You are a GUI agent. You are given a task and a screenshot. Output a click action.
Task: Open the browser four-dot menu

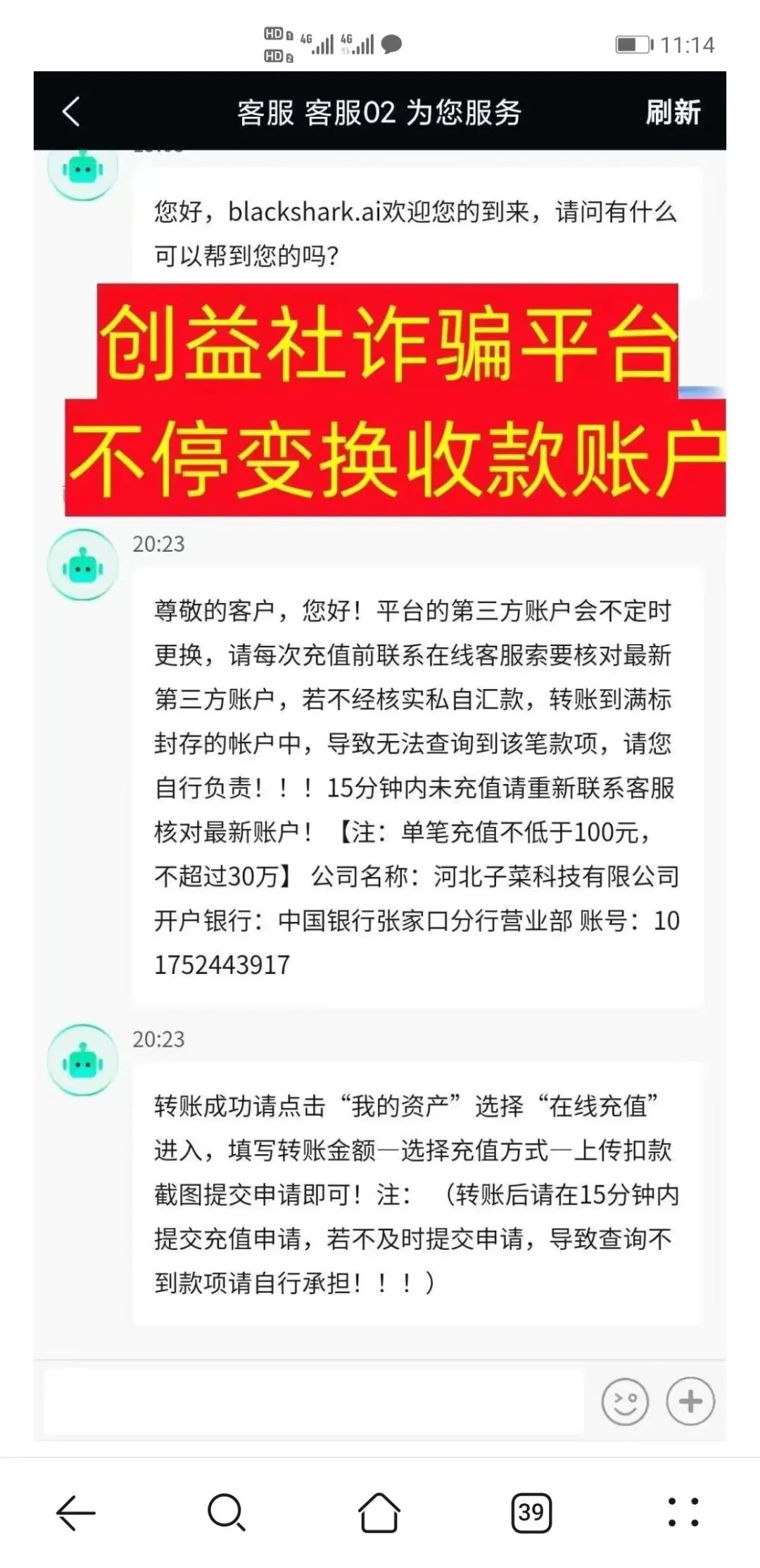click(683, 1512)
